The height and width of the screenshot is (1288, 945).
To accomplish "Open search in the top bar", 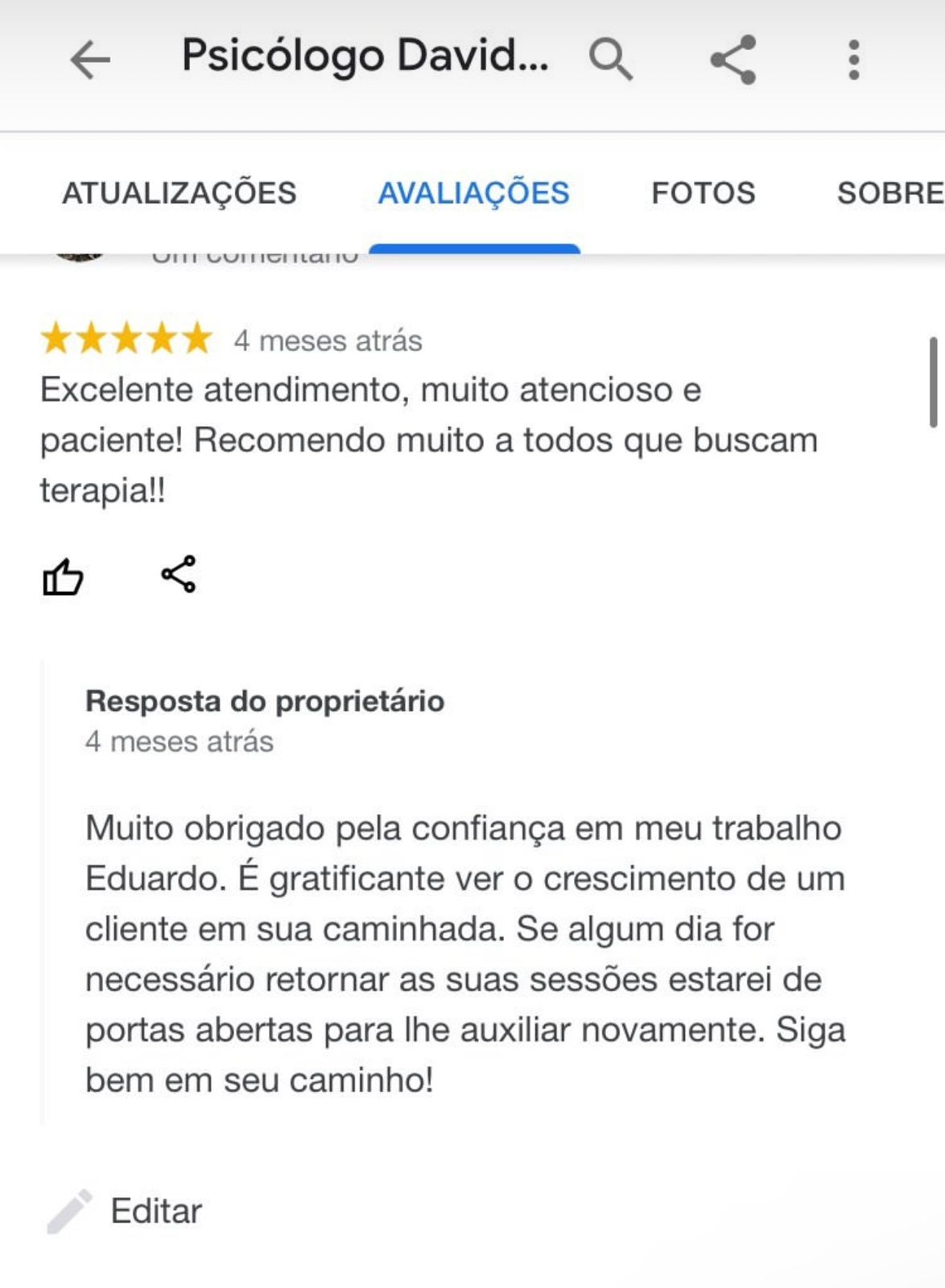I will click(610, 60).
